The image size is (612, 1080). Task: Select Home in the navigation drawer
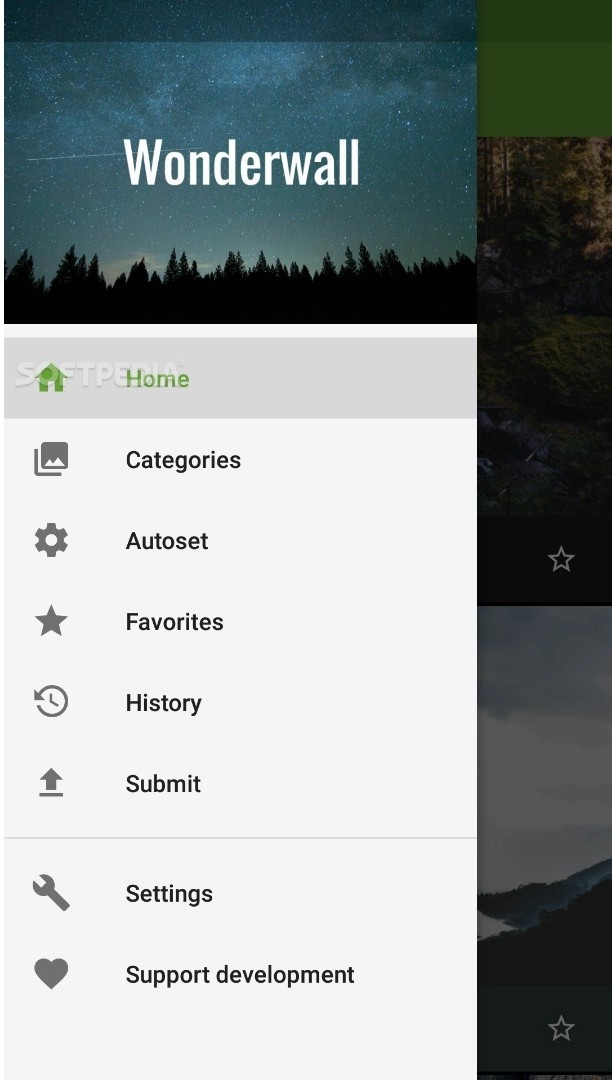click(157, 378)
